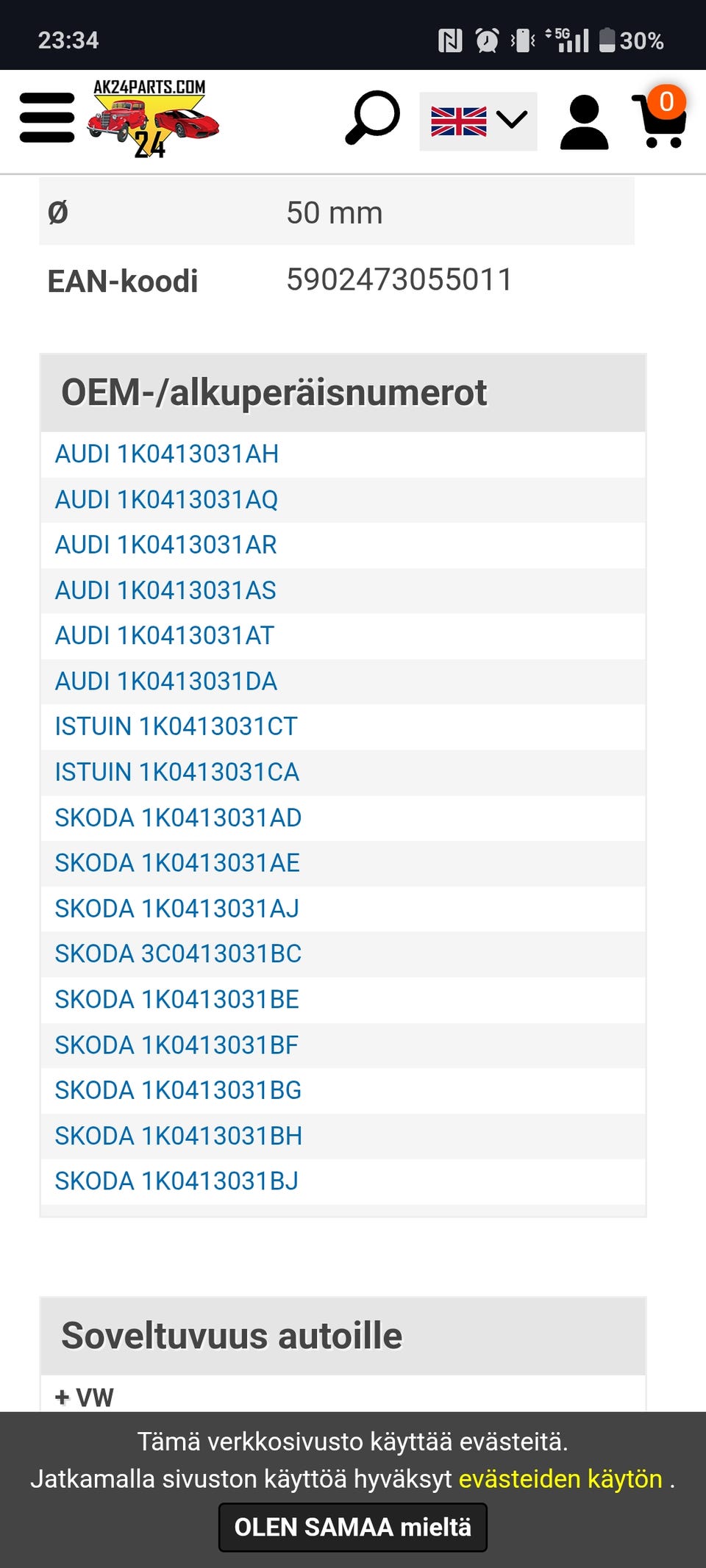
Task: Open the hamburger menu
Action: (47, 118)
